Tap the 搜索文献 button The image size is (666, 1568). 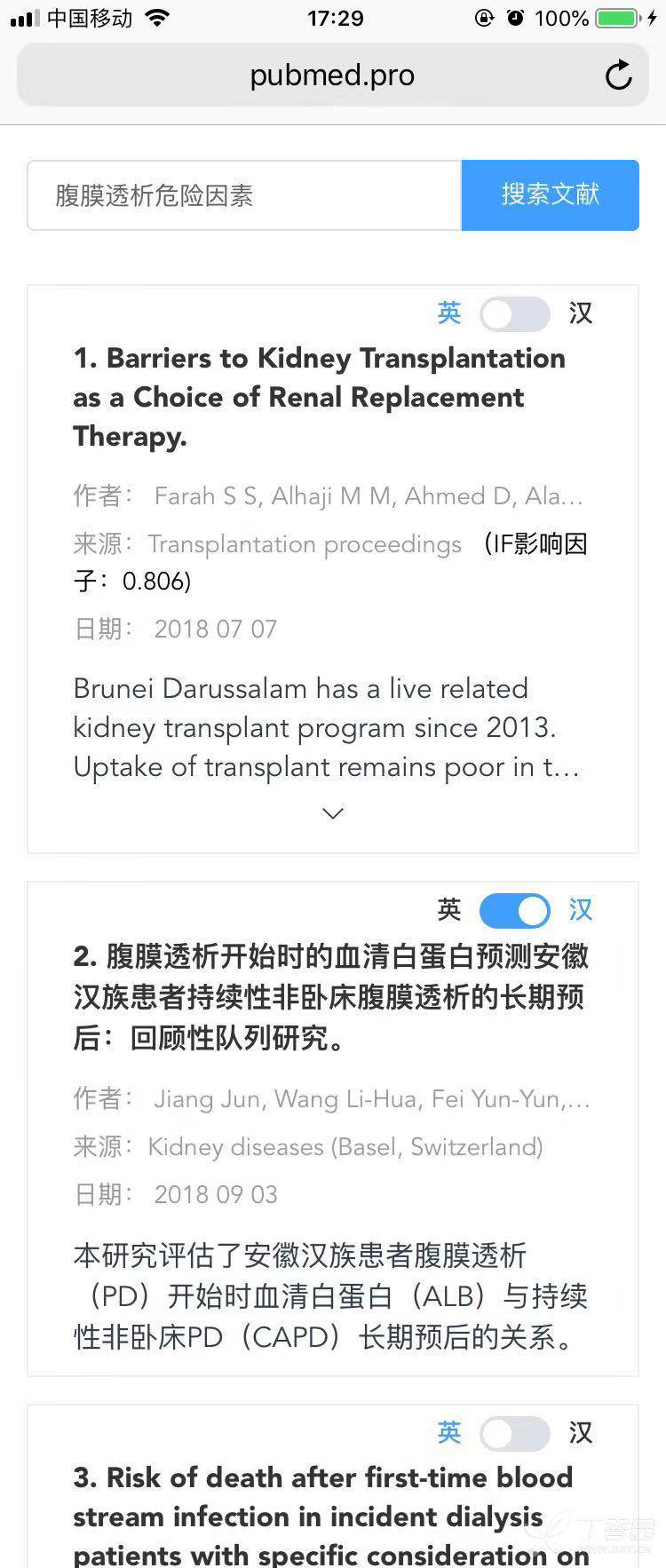point(550,195)
